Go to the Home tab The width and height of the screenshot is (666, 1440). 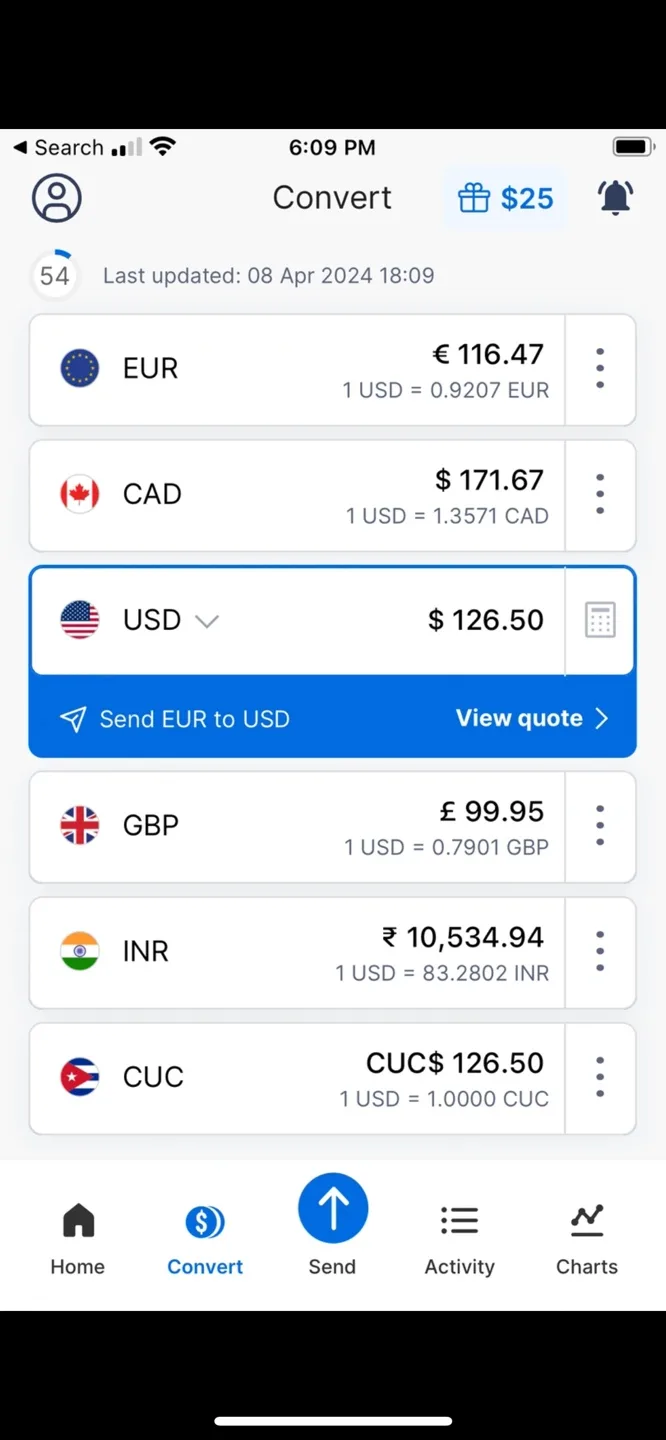coord(78,1239)
